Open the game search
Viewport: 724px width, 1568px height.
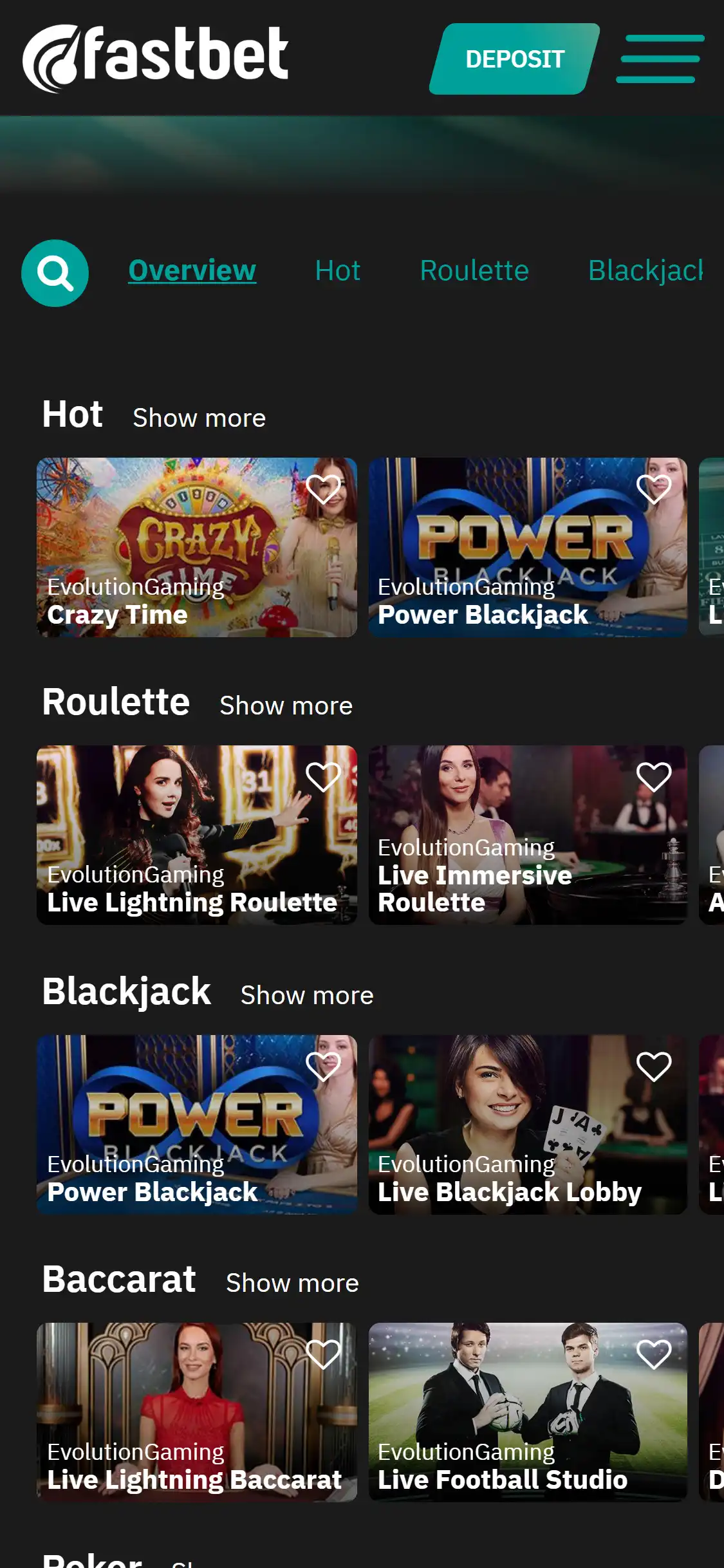coord(55,273)
